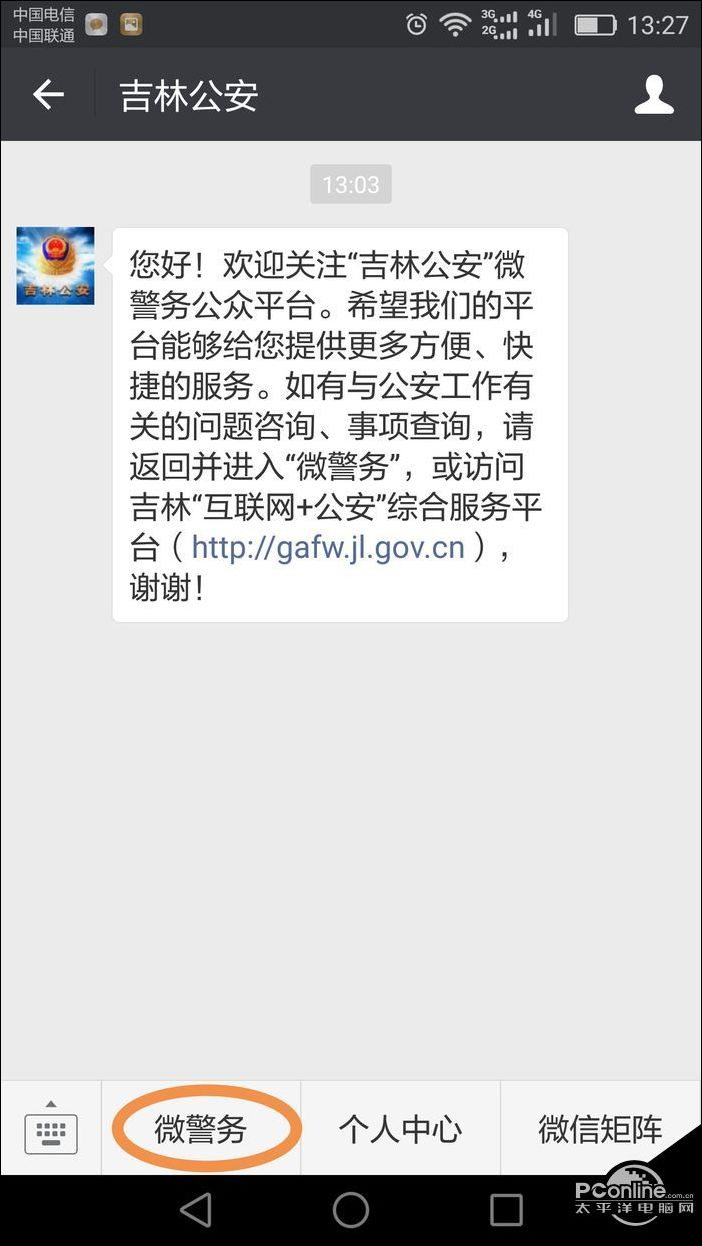This screenshot has height=1246, width=702.
Task: Open the 吉林公安 avatar
Action: point(55,266)
